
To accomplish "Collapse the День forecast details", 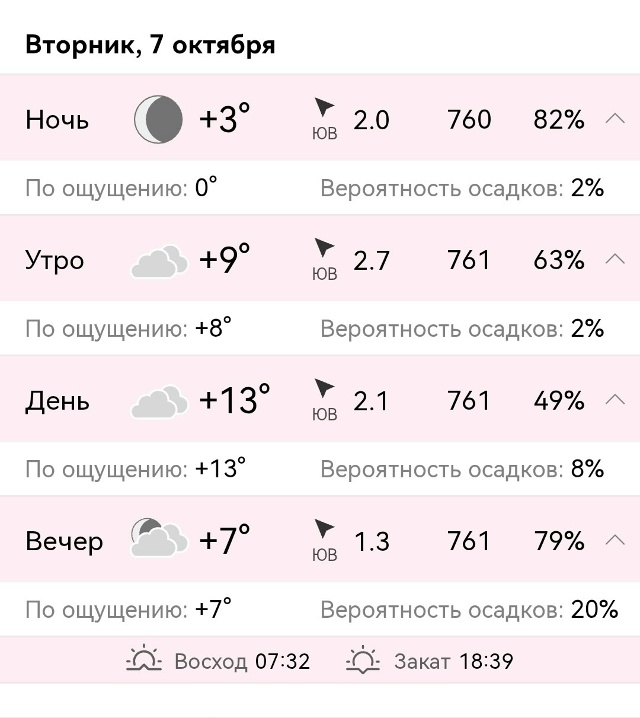I will 615,401.
